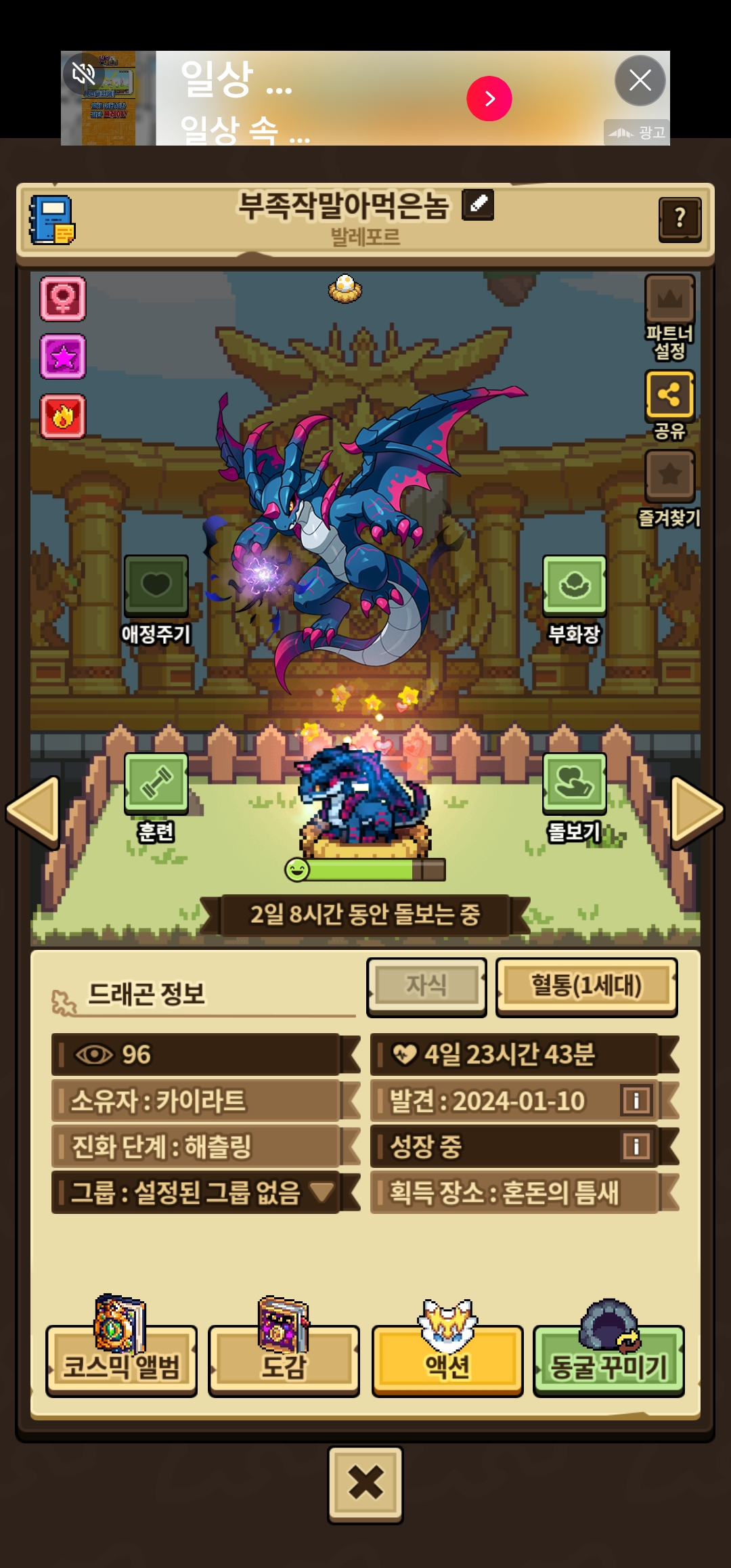
Task: Open the 부화장 hatchery
Action: pos(574,585)
